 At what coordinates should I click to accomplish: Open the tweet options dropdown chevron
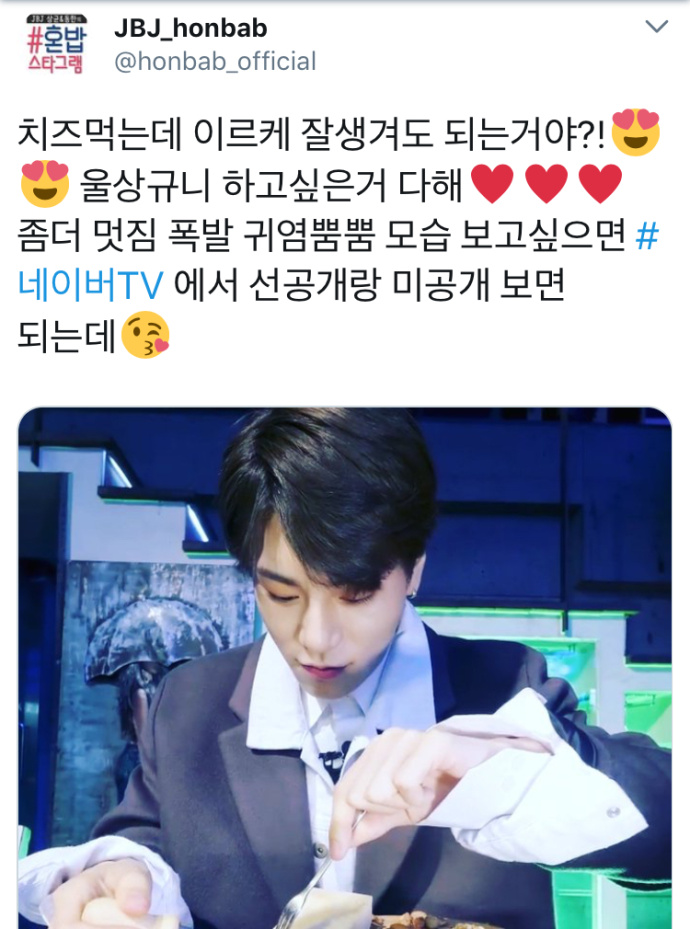coord(656,27)
